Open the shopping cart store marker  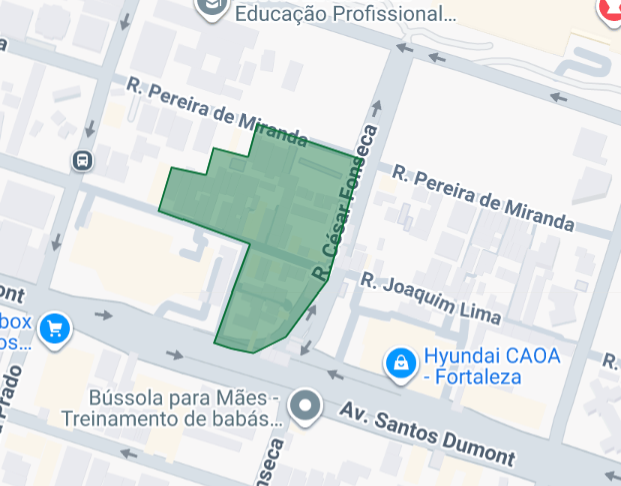point(55,327)
